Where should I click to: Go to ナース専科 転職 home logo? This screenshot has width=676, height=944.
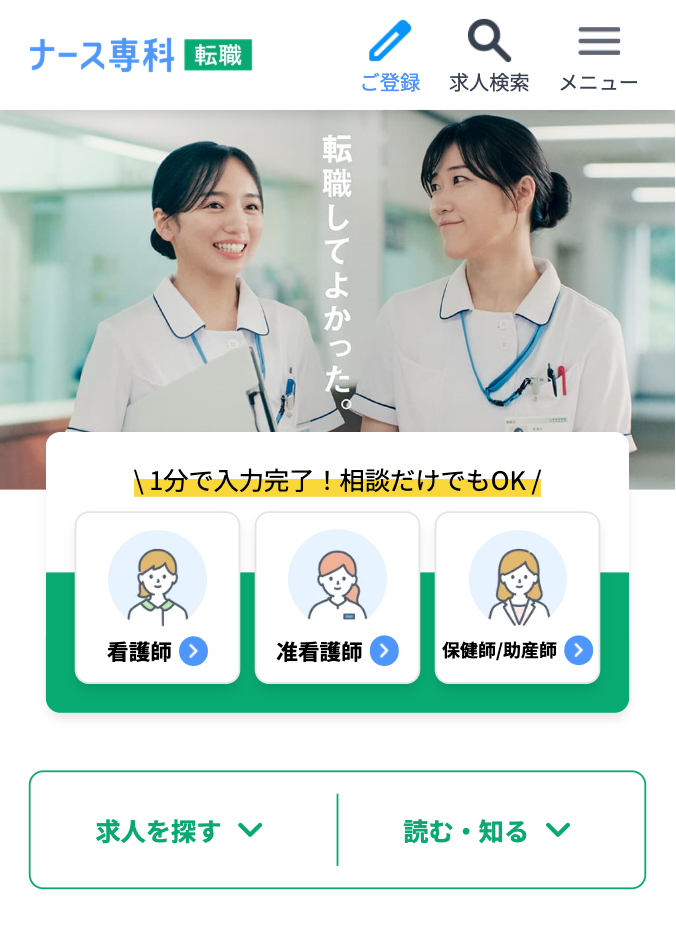[141, 55]
